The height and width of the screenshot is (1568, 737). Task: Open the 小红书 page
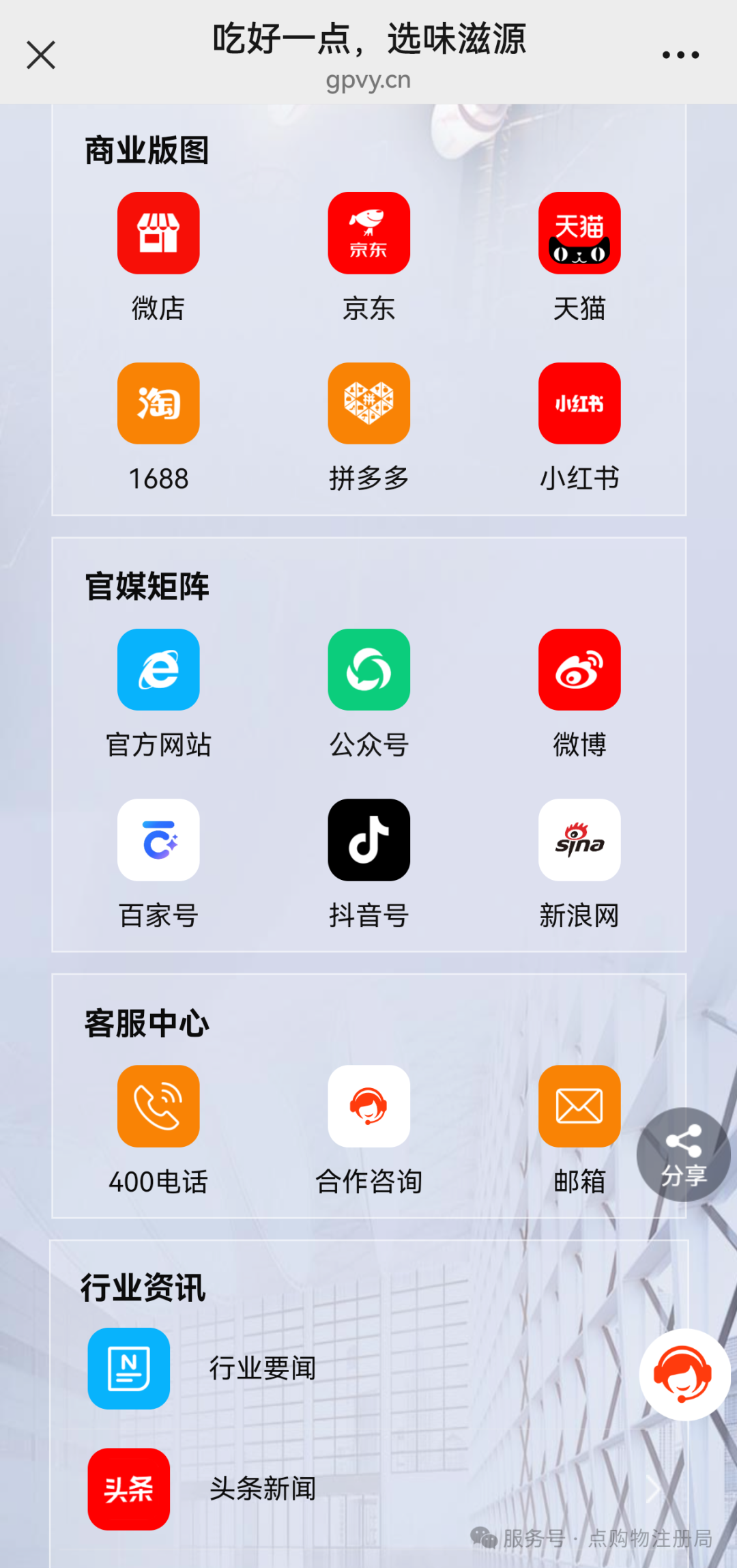pos(579,403)
